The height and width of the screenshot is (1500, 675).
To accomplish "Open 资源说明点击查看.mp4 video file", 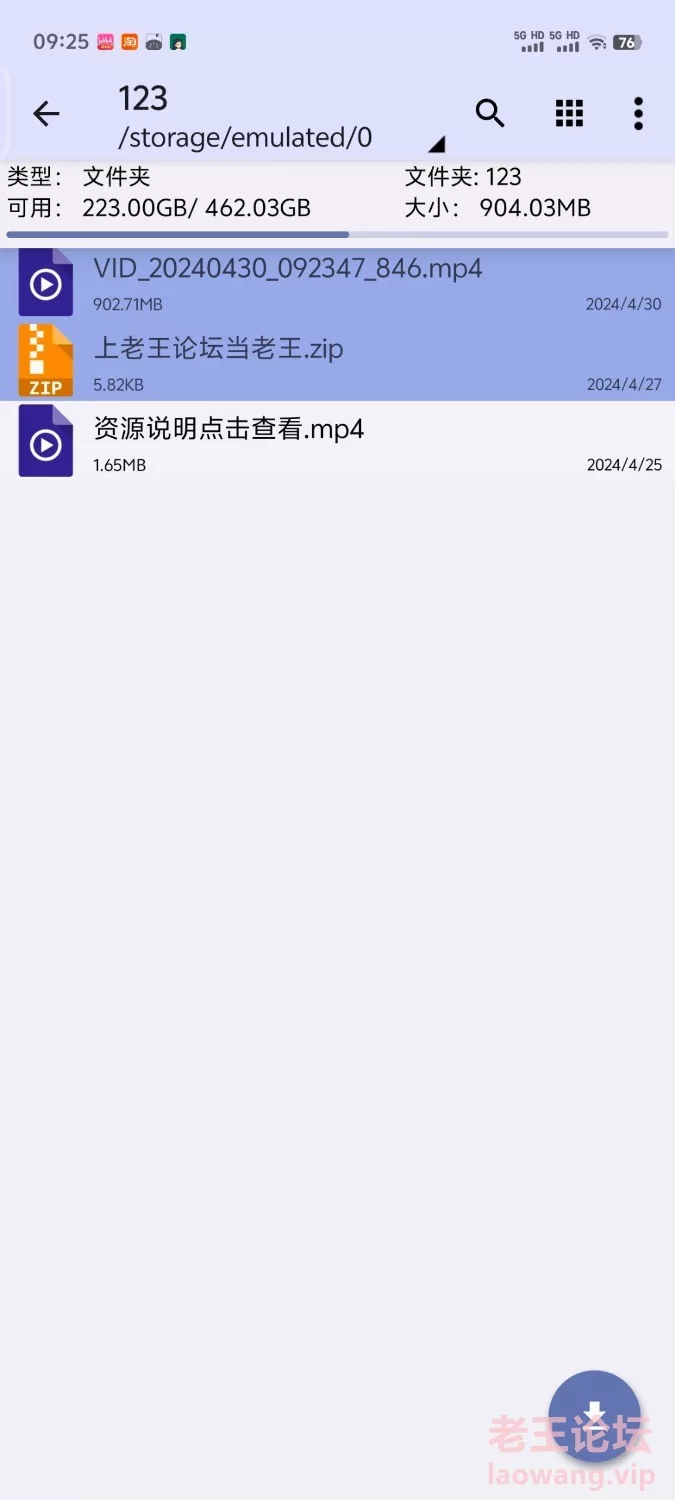I will click(x=337, y=441).
